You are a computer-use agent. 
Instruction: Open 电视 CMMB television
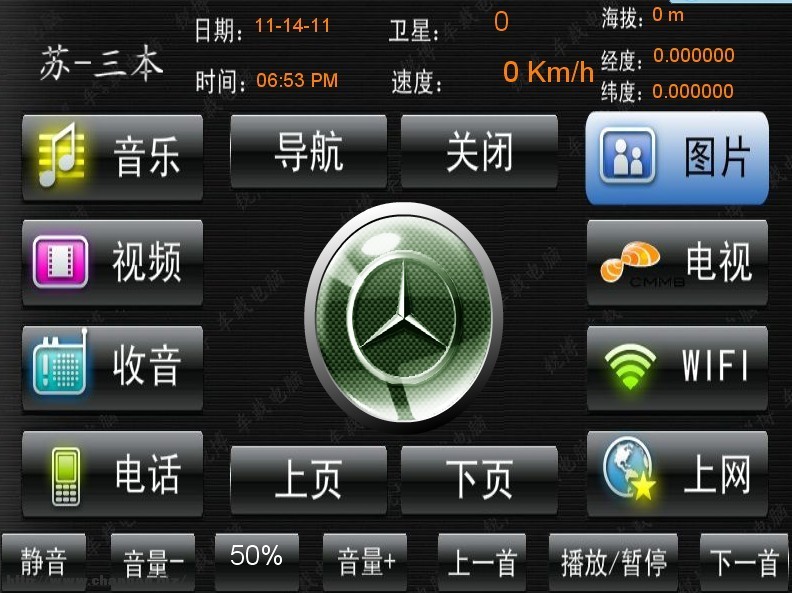[677, 263]
